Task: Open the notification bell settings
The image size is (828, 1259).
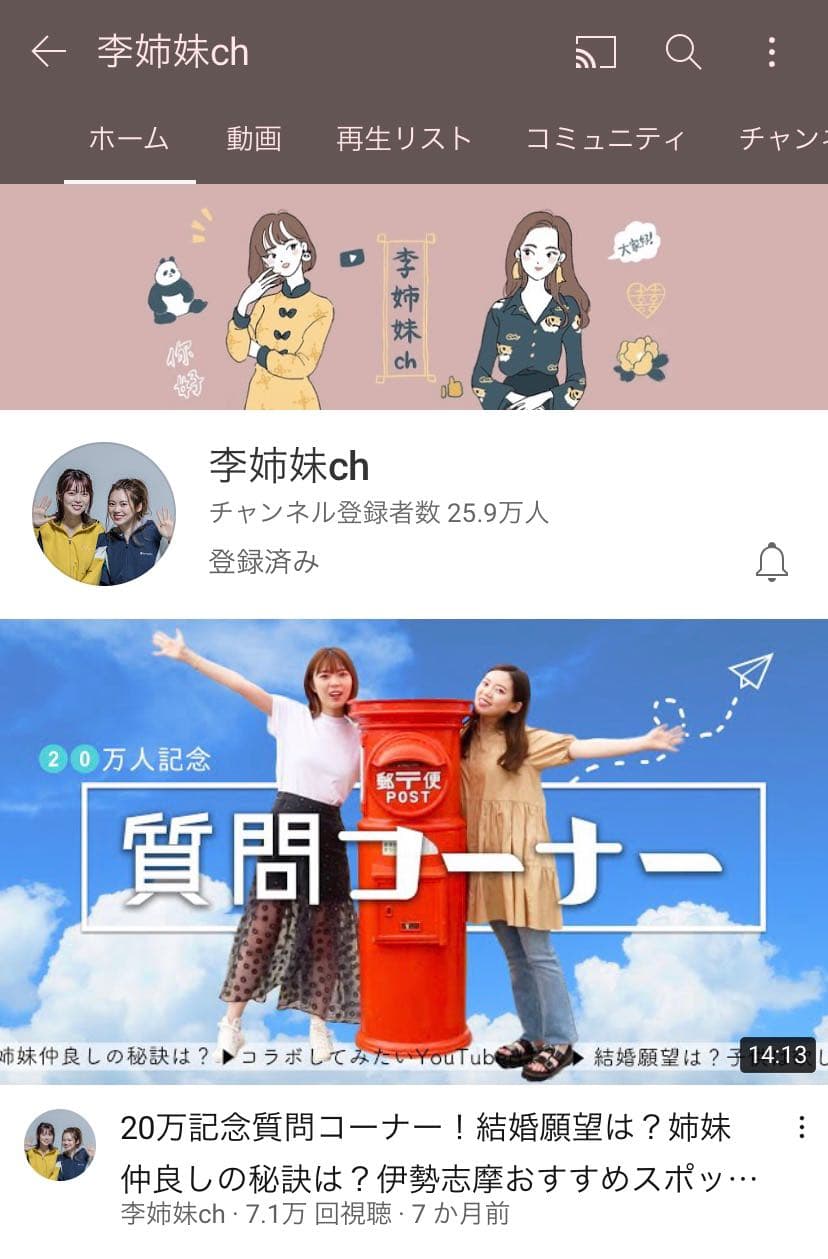Action: pos(771,563)
